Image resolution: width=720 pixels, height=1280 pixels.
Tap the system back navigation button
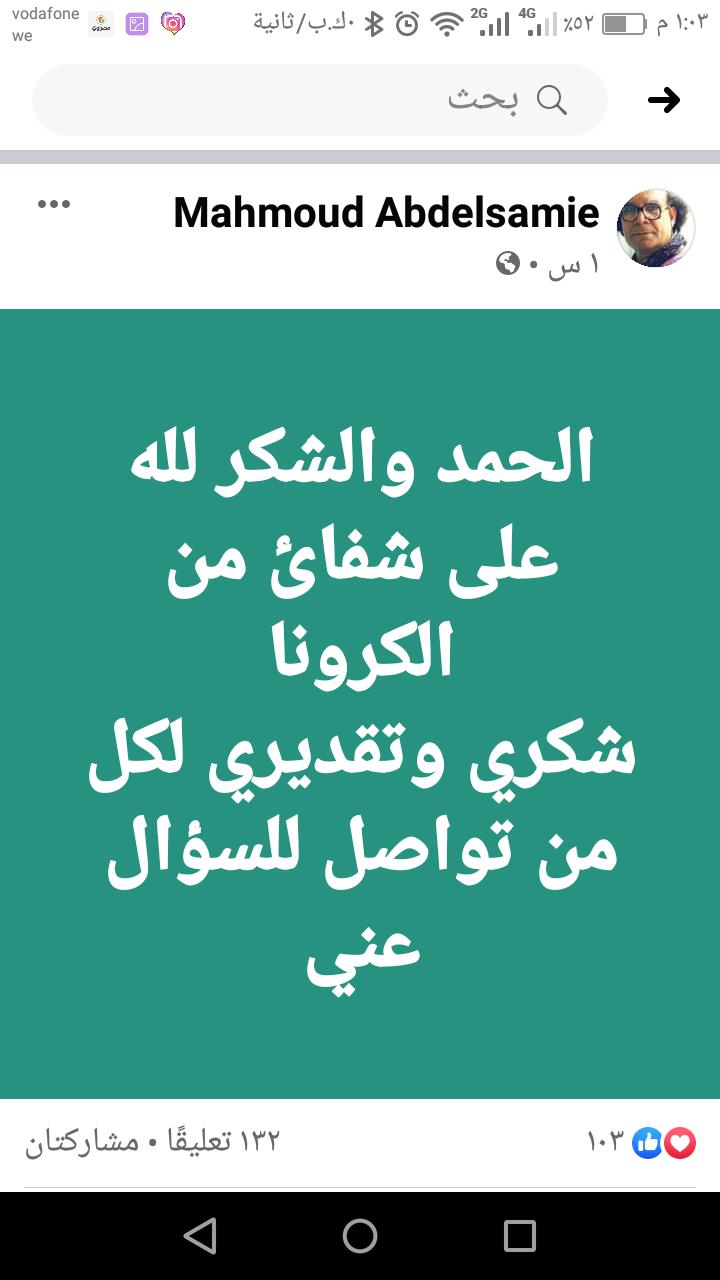click(200, 1236)
